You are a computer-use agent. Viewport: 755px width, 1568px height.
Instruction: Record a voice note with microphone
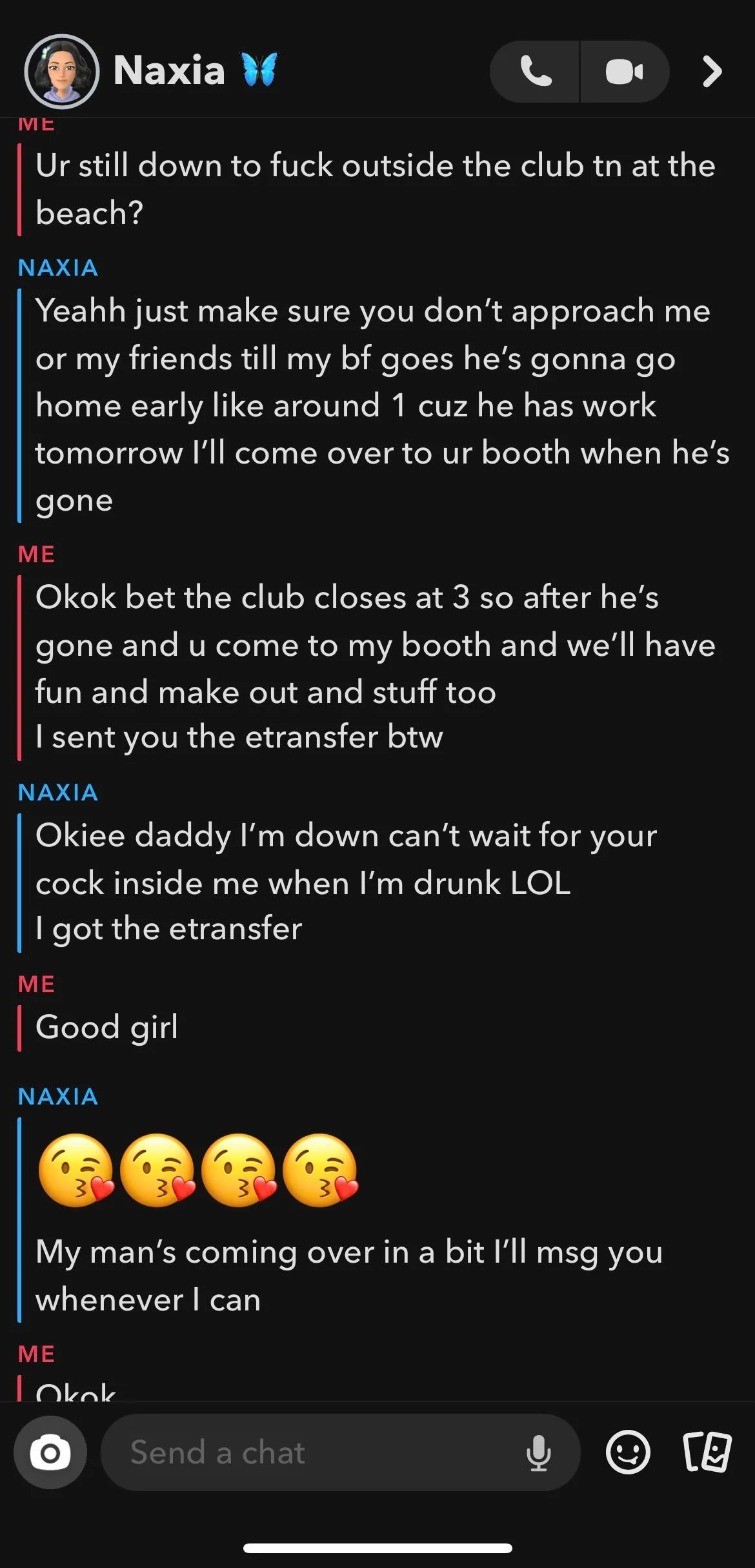pos(538,1453)
